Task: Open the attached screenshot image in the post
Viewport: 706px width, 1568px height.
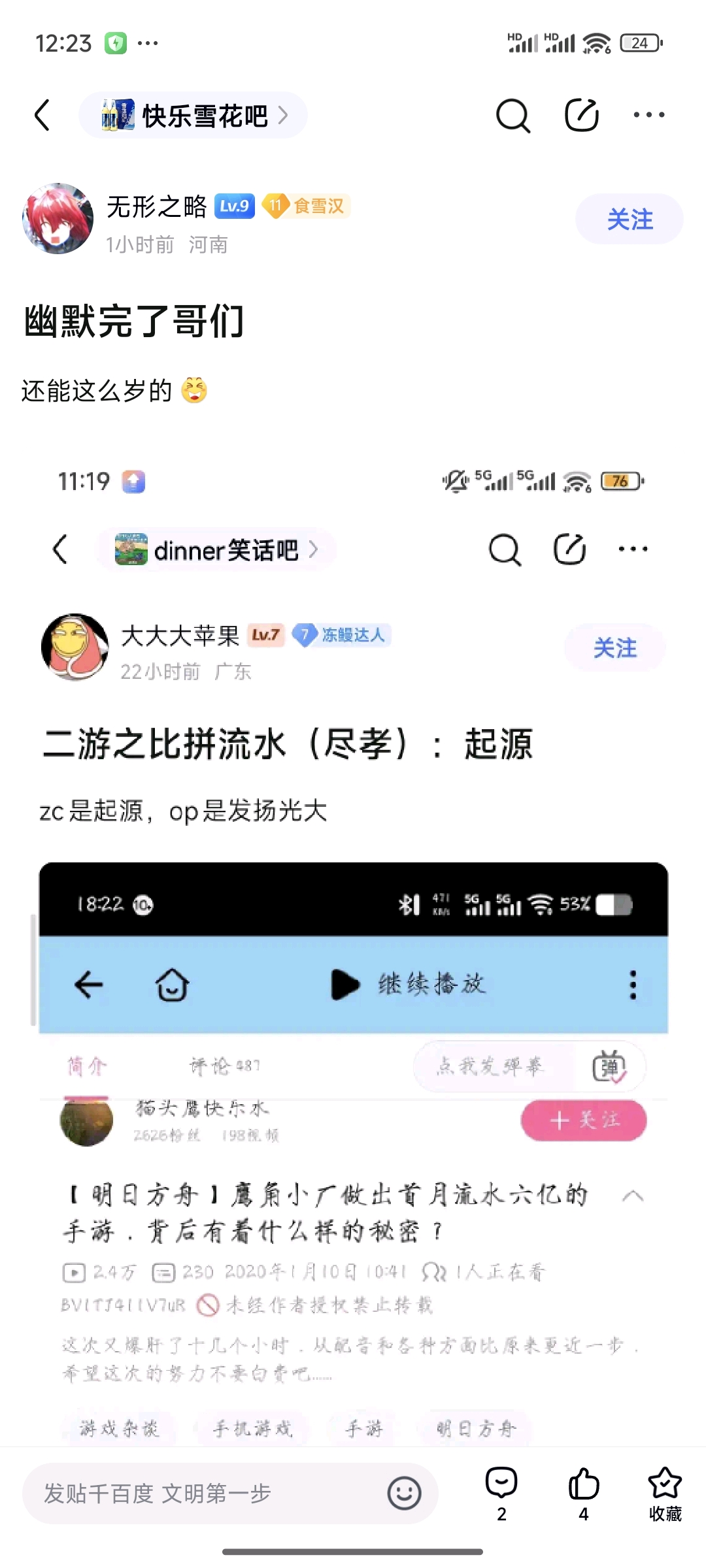Action: [x=353, y=947]
